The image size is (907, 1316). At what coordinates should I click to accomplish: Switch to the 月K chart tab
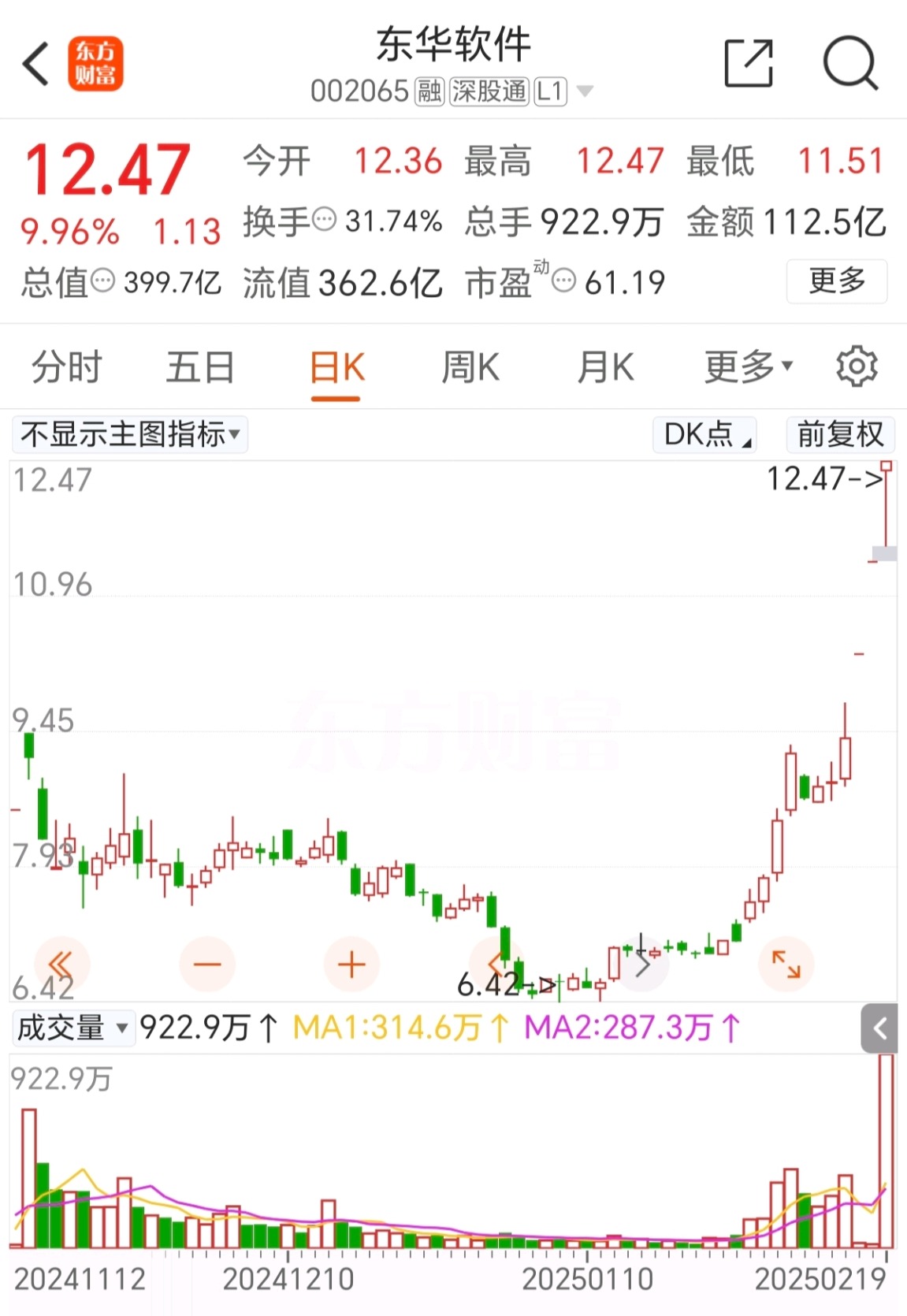[605, 367]
